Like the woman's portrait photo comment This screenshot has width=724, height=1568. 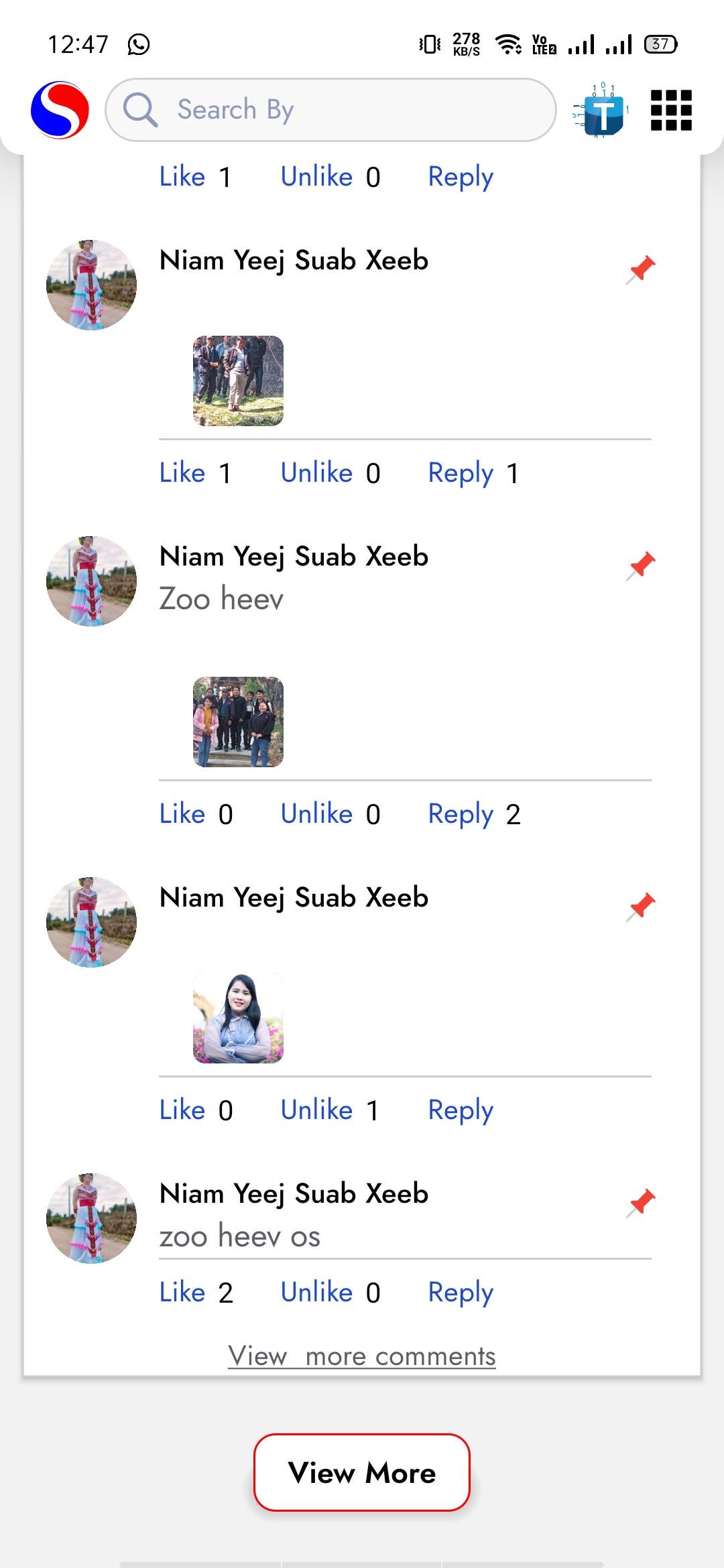pos(182,1110)
